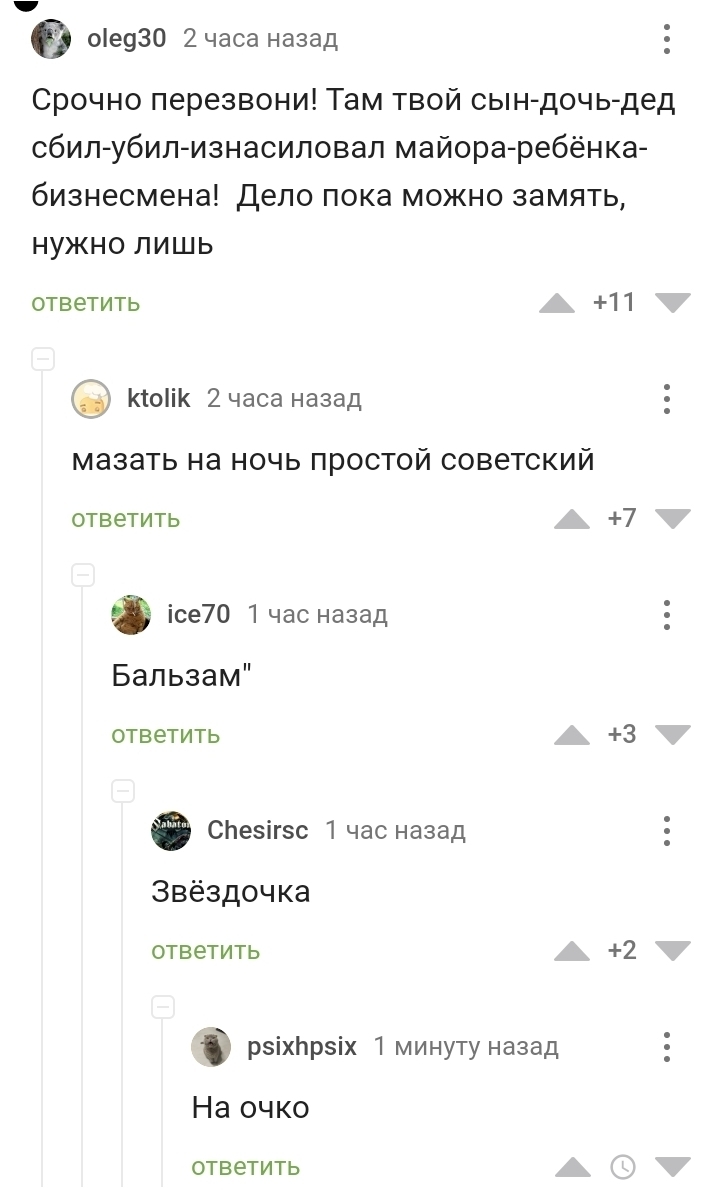This screenshot has width=720, height=1200.
Task: Upvote ktolik's comment
Action: 572,519
